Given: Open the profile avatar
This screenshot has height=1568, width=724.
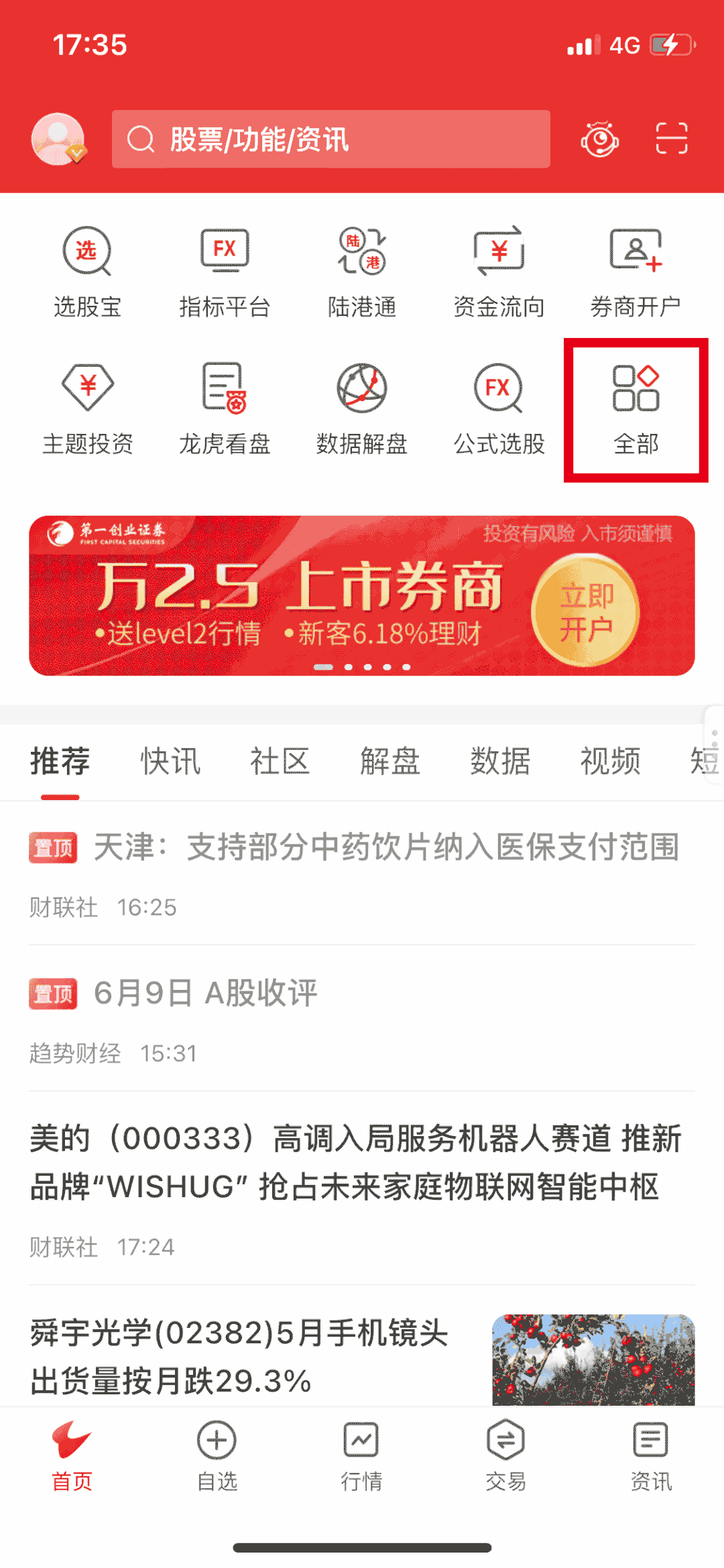Looking at the screenshot, I should [58, 139].
